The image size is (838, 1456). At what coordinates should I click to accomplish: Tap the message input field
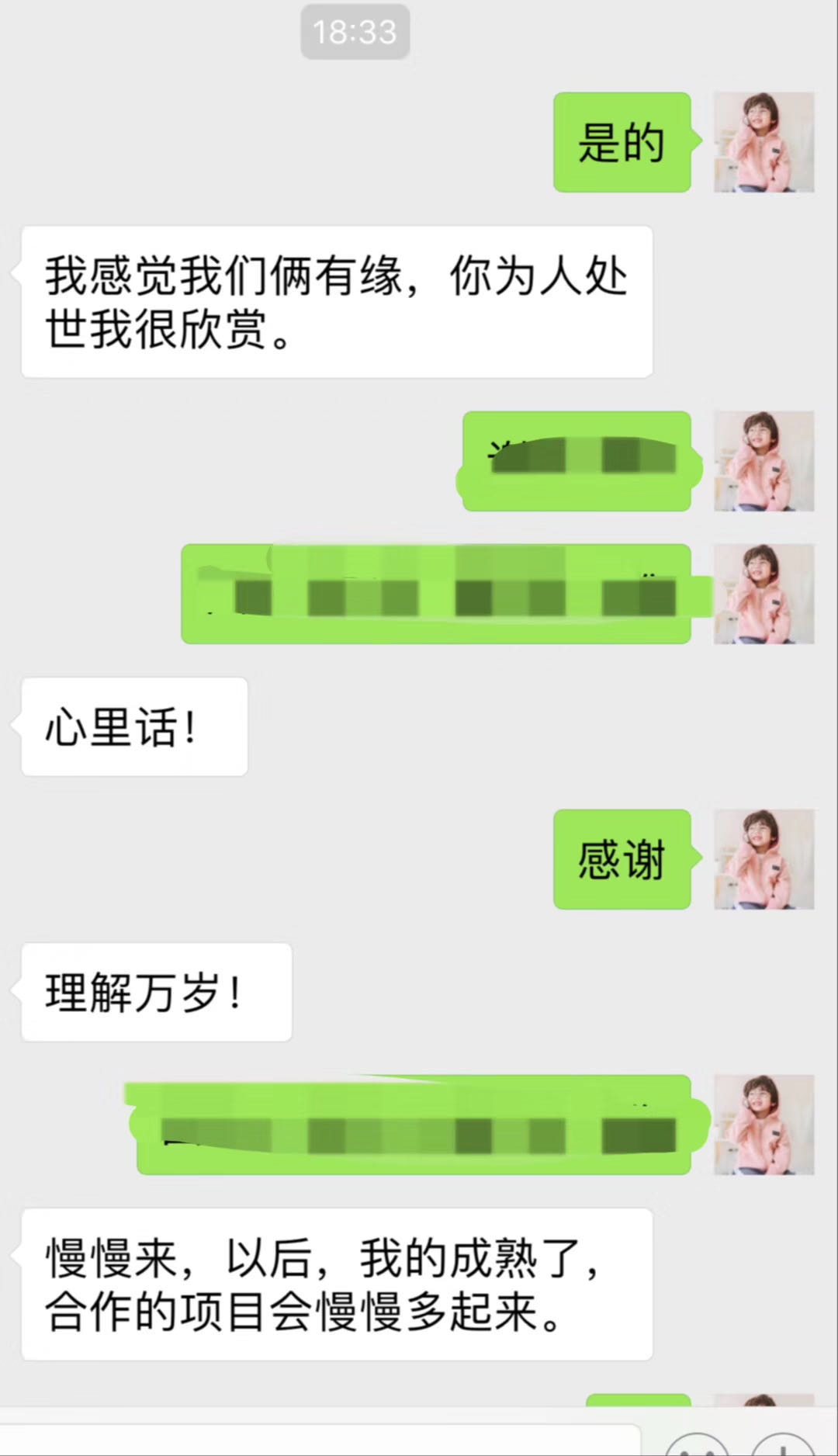click(x=318, y=1440)
